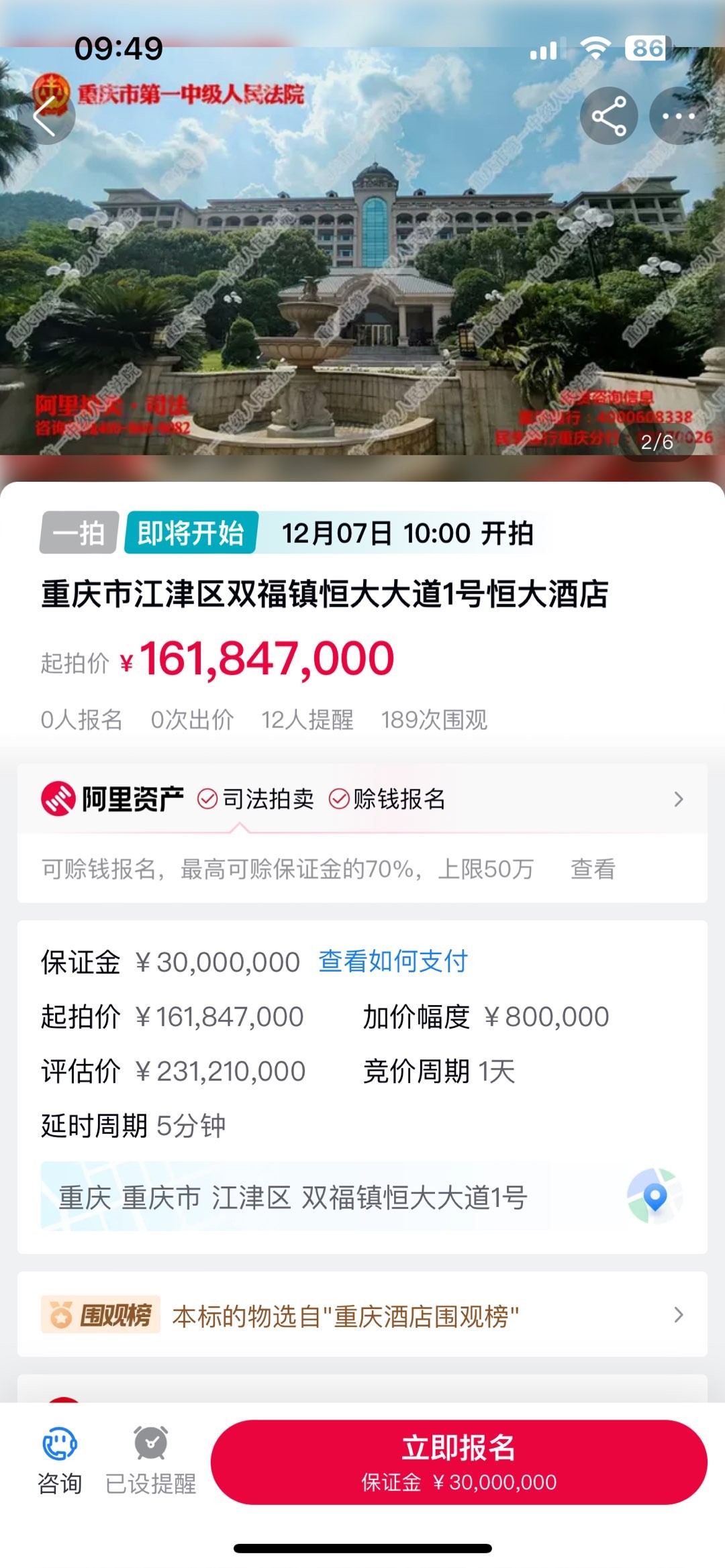This screenshot has width=725, height=1568.
Task: Open map location for 双福镇恒大大道1号
Action: [655, 1197]
